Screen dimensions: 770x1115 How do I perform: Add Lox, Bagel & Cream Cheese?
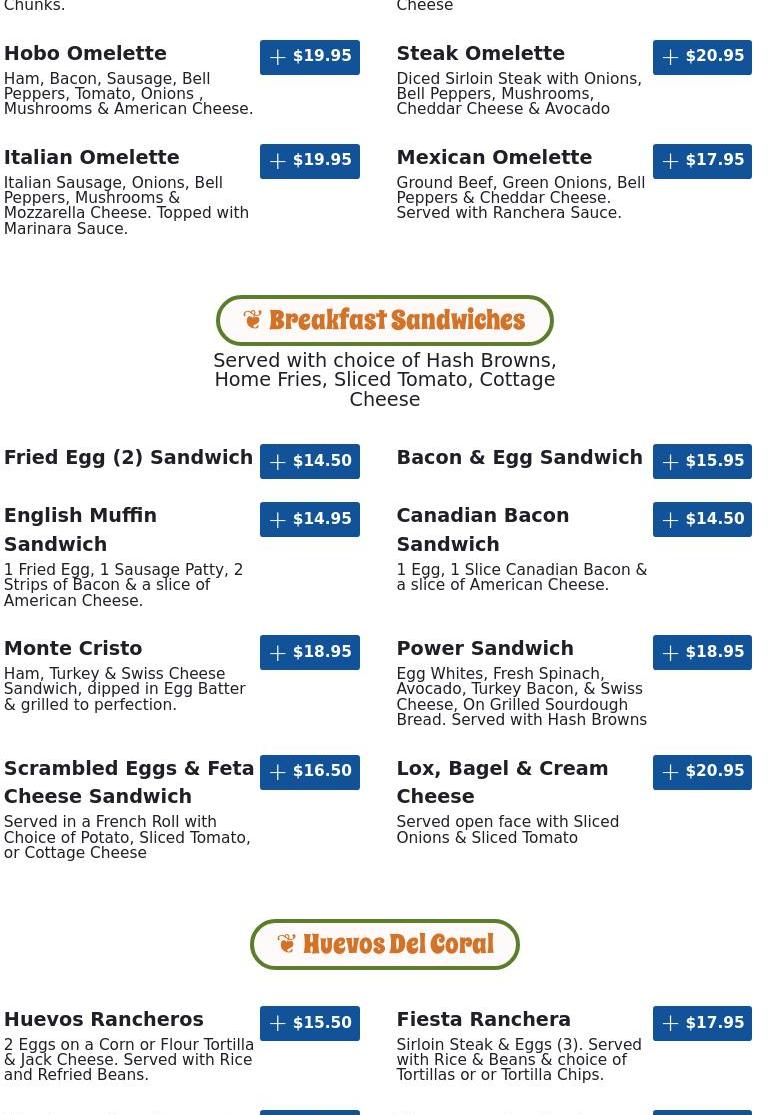(x=702, y=772)
